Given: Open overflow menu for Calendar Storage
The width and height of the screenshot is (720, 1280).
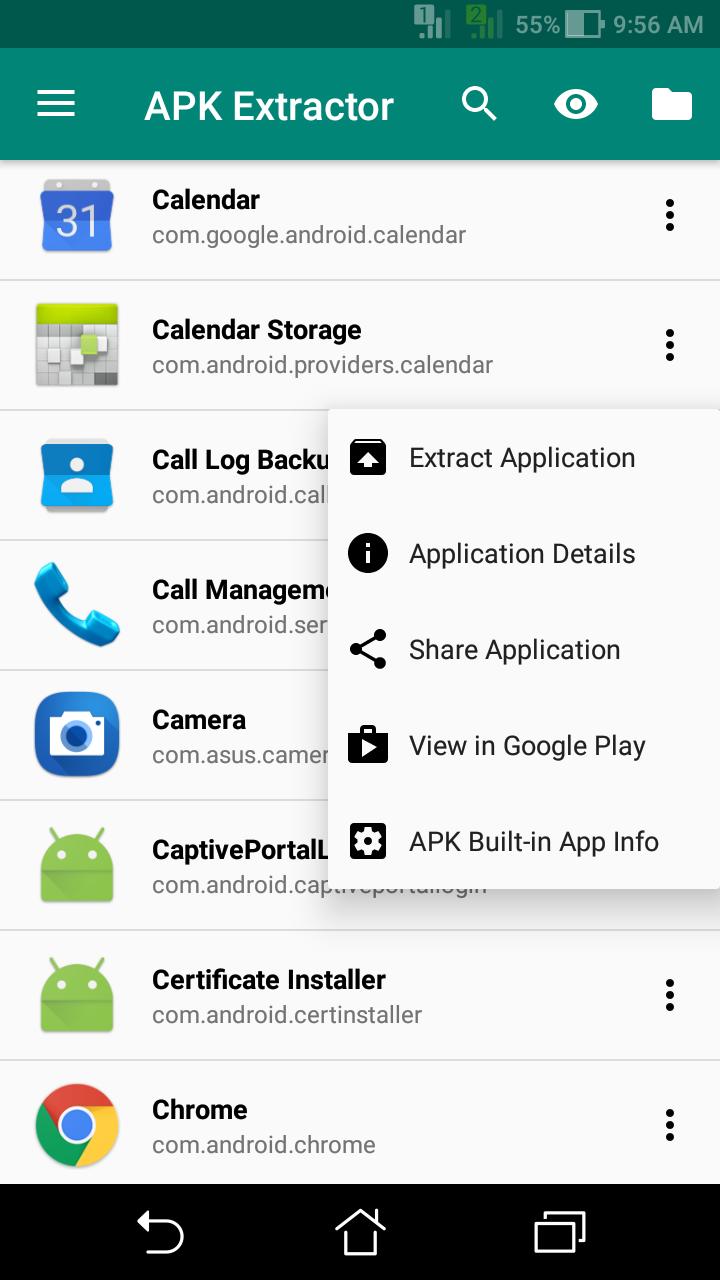Looking at the screenshot, I should click(x=670, y=345).
